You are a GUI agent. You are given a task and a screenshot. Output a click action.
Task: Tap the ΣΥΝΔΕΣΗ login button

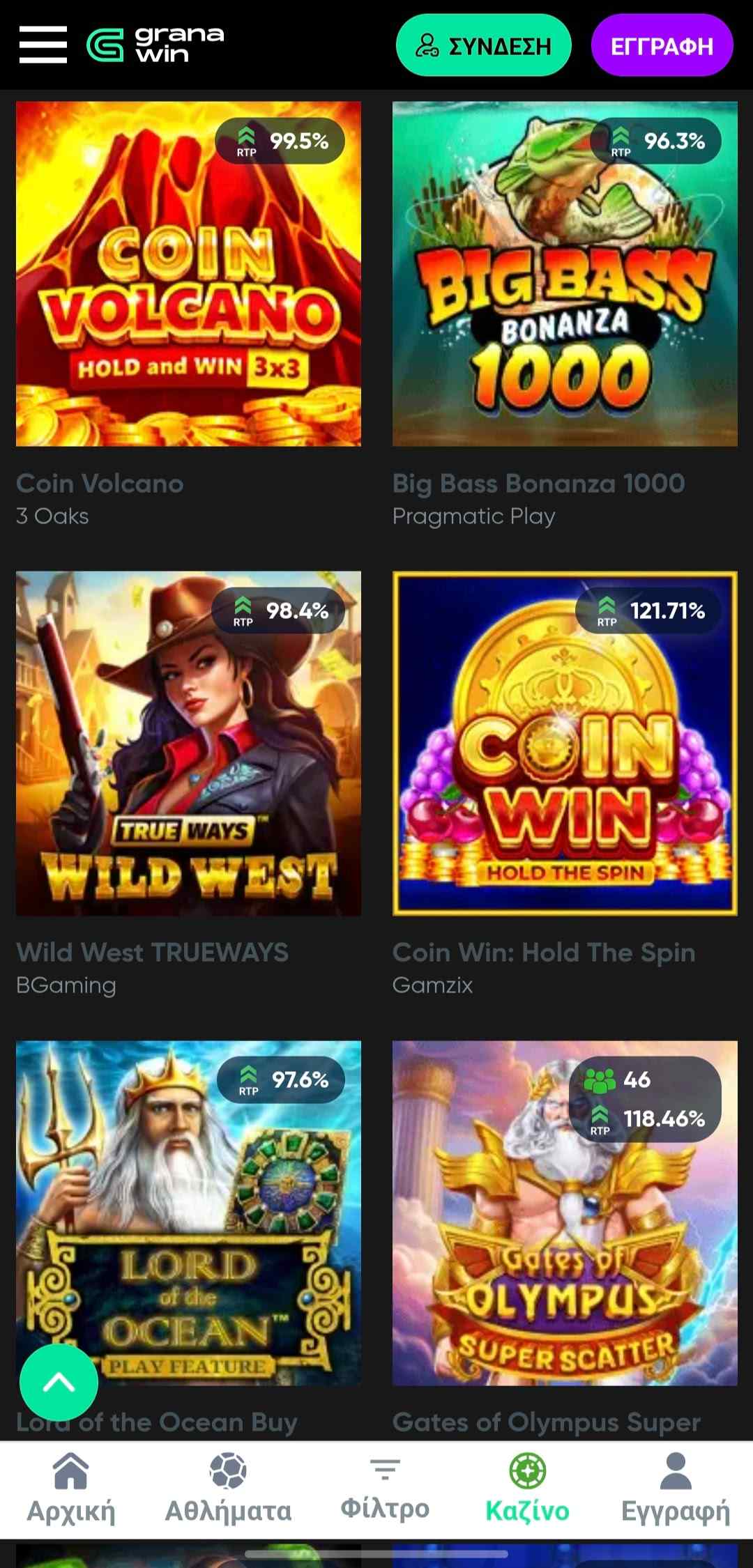(x=483, y=46)
